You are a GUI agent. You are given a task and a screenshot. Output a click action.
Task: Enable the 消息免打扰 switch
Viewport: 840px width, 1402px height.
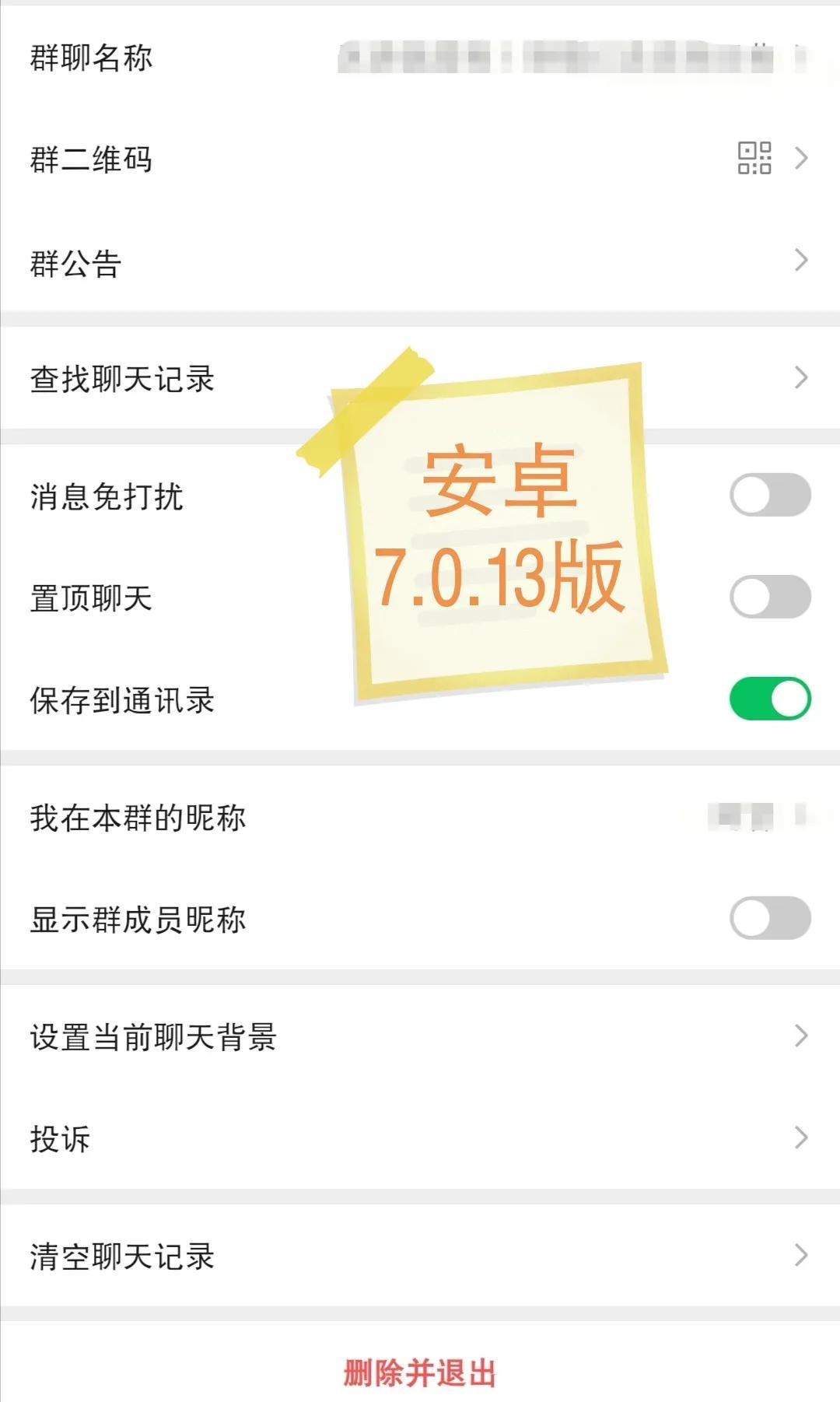tap(769, 495)
